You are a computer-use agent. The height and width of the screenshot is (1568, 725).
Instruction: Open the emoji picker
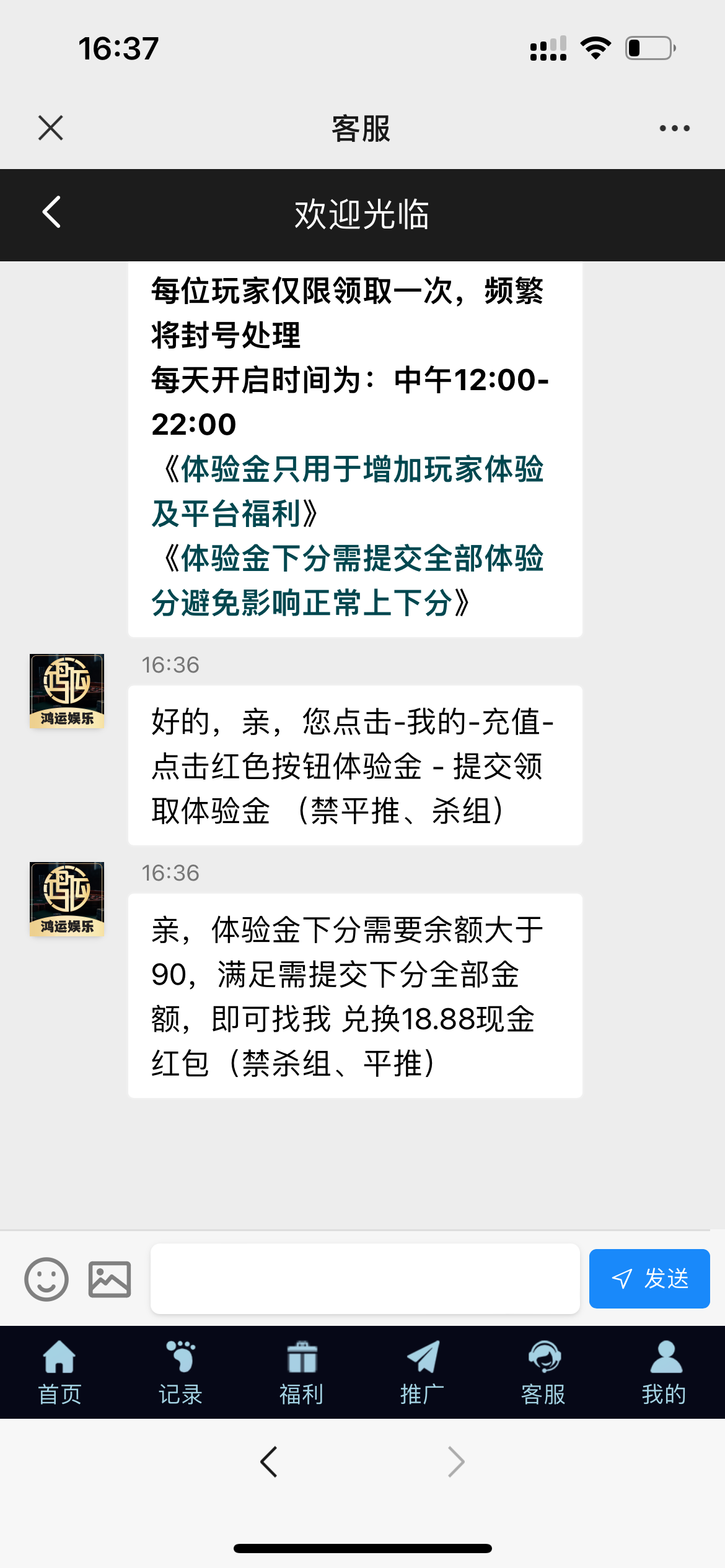(x=46, y=1279)
